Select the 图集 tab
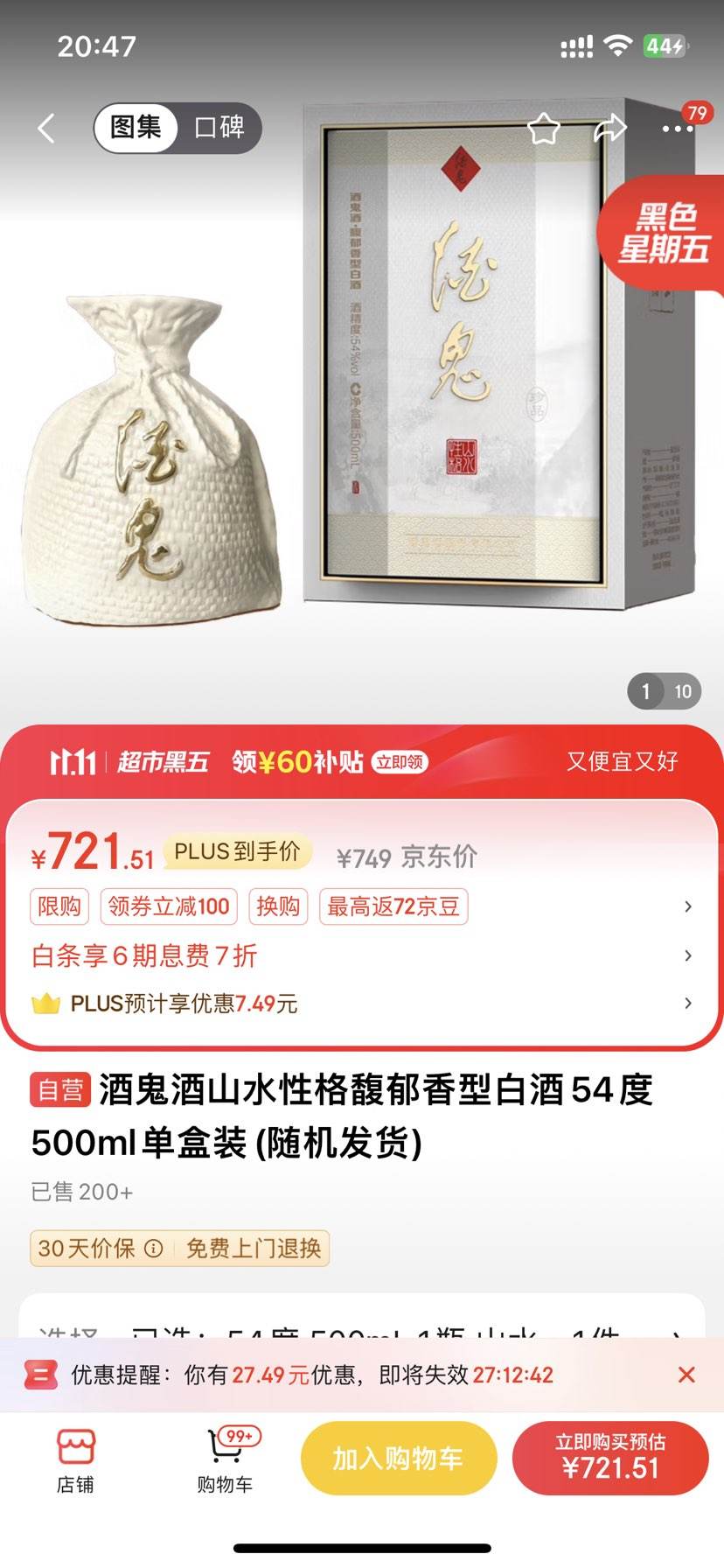The width and height of the screenshot is (724, 1568). pyautogui.click(x=136, y=128)
